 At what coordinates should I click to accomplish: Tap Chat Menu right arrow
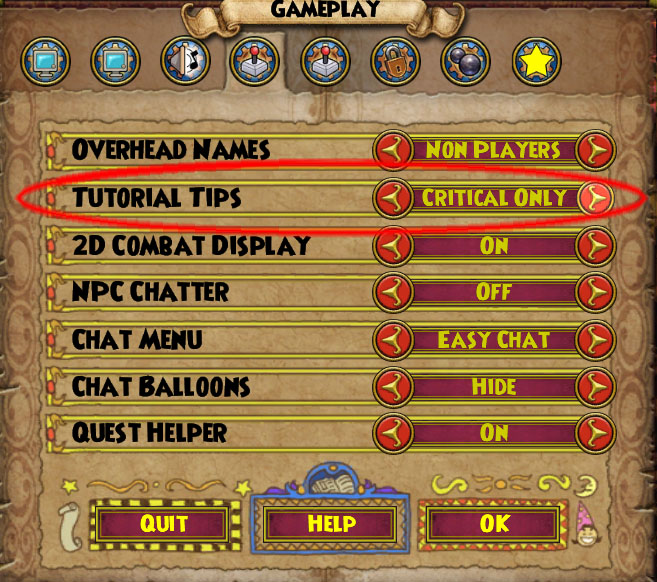598,339
